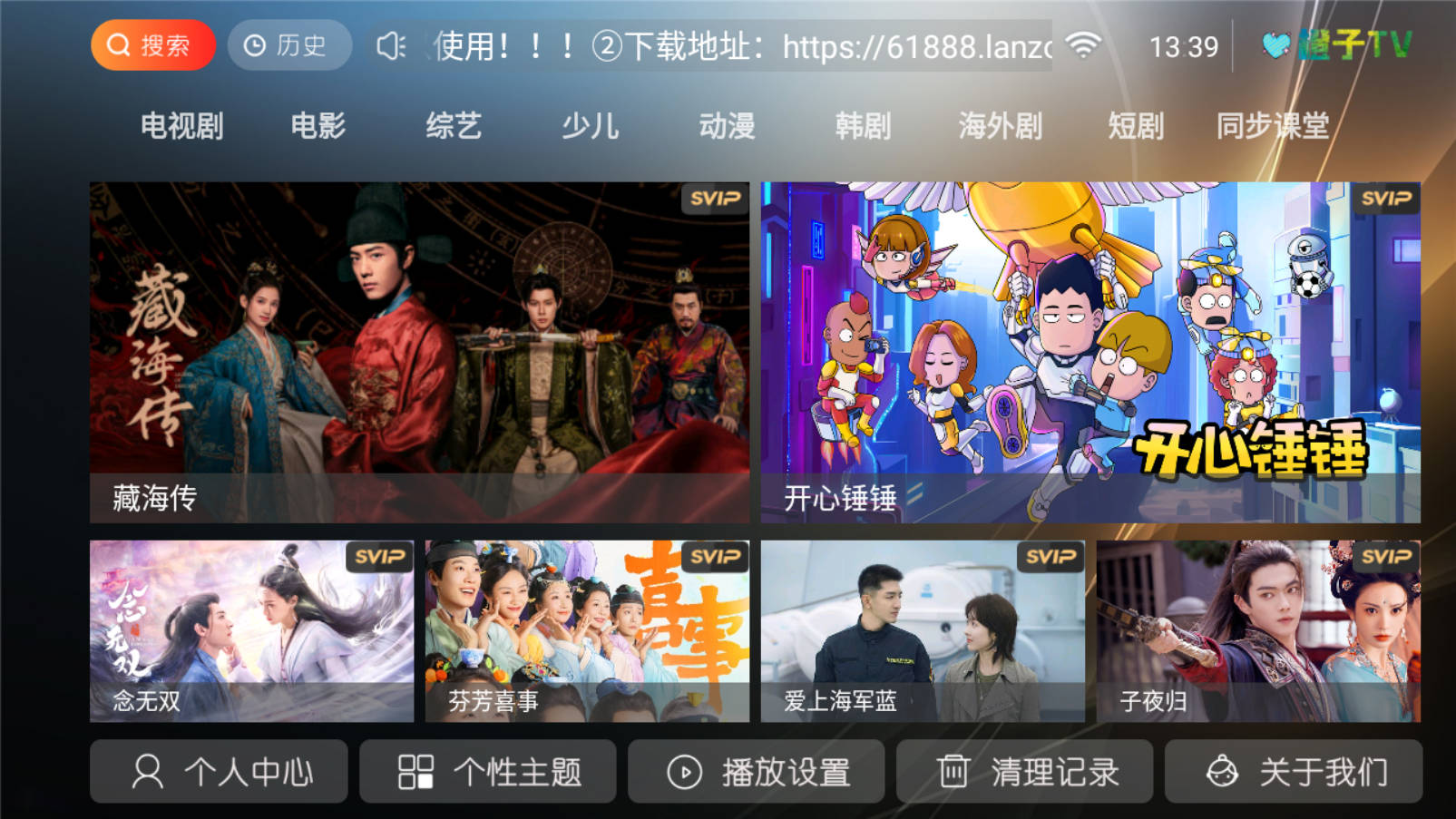Open 历史 watch history

[289, 45]
